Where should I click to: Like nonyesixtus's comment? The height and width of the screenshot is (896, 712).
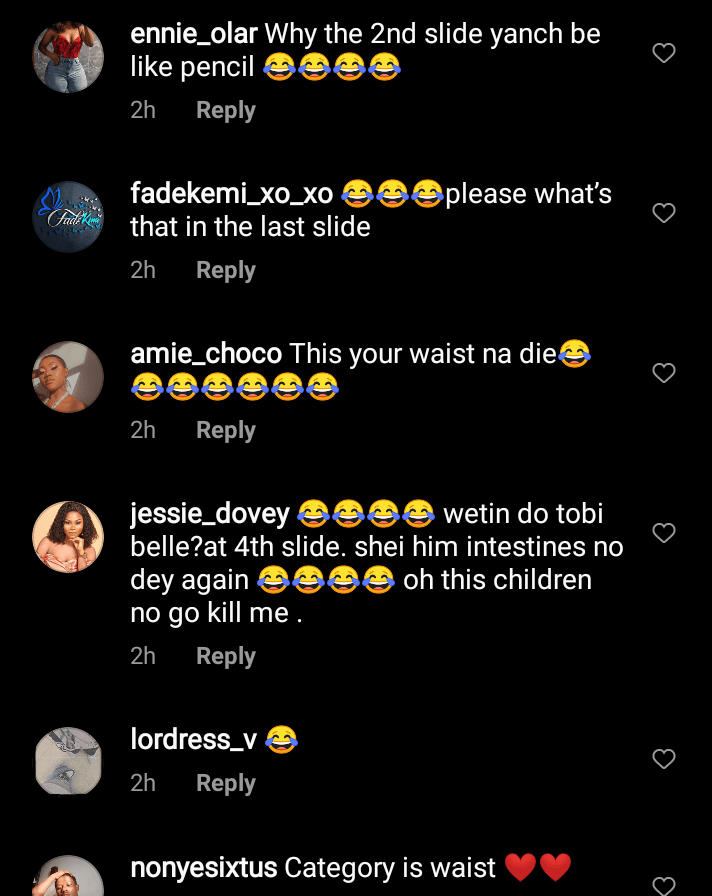(x=664, y=885)
